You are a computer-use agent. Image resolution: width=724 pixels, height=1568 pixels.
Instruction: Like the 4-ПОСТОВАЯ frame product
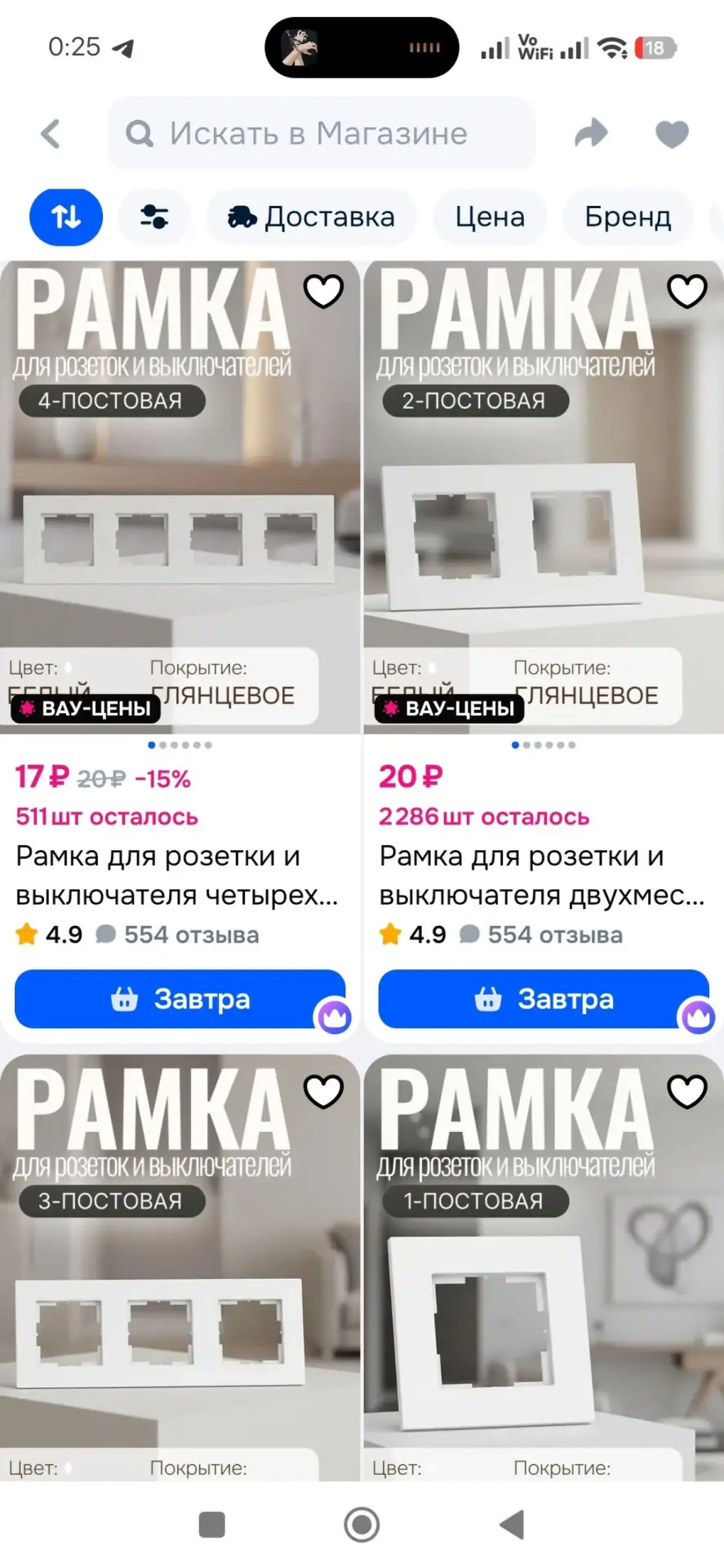(323, 292)
